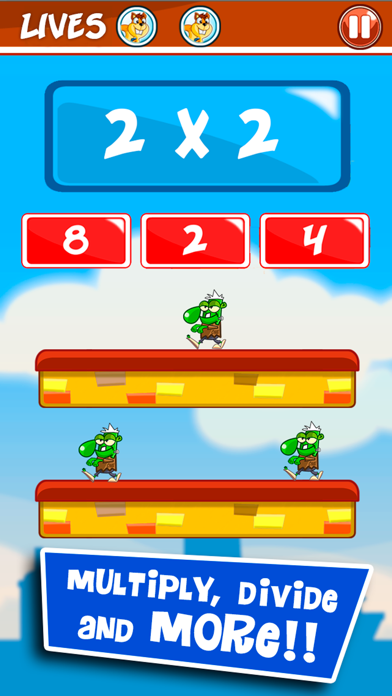Screen dimensions: 392x696
Task: Choose answer 8
Action: (x=76, y=241)
